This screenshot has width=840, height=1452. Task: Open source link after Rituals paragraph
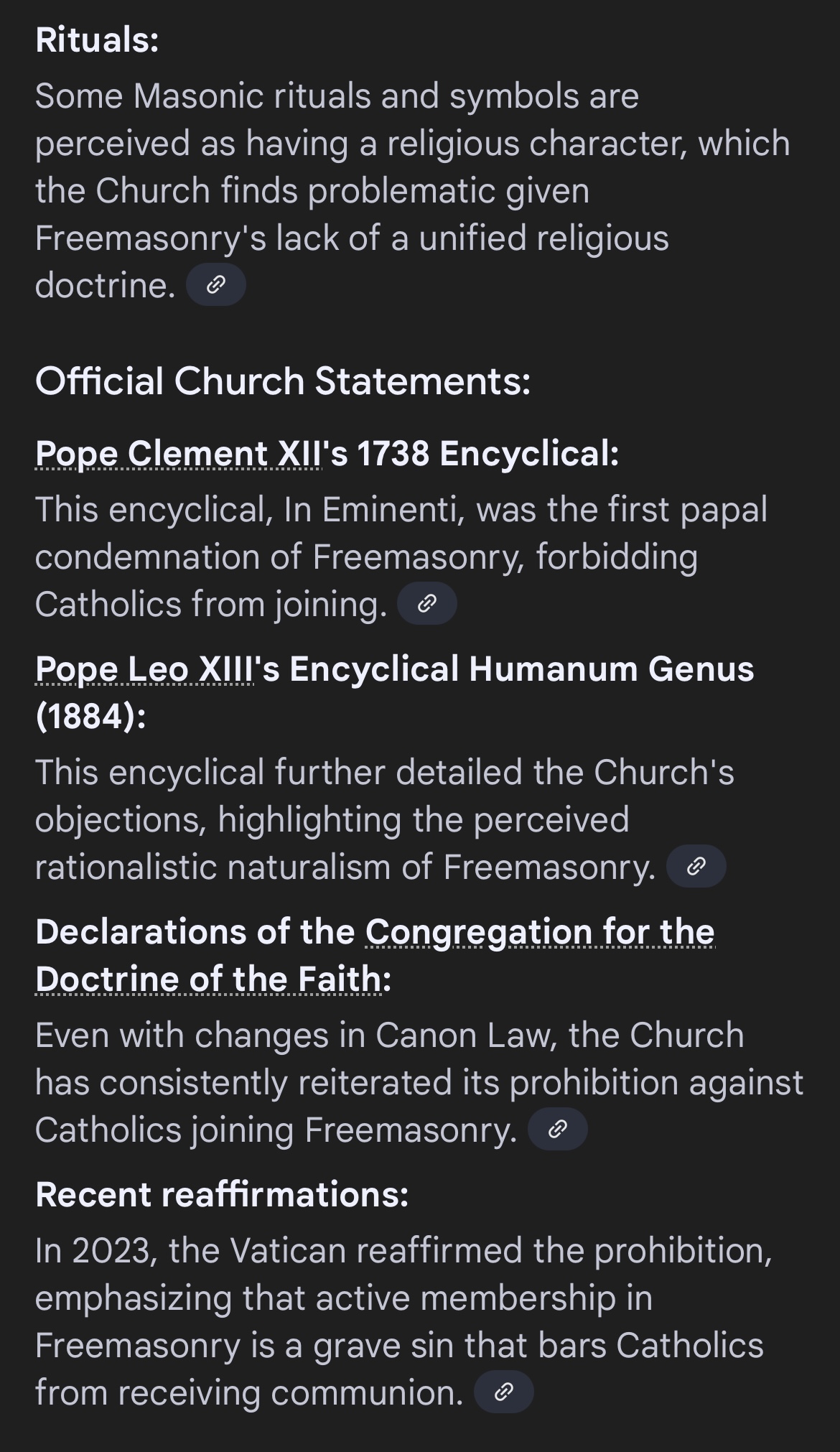(x=216, y=285)
